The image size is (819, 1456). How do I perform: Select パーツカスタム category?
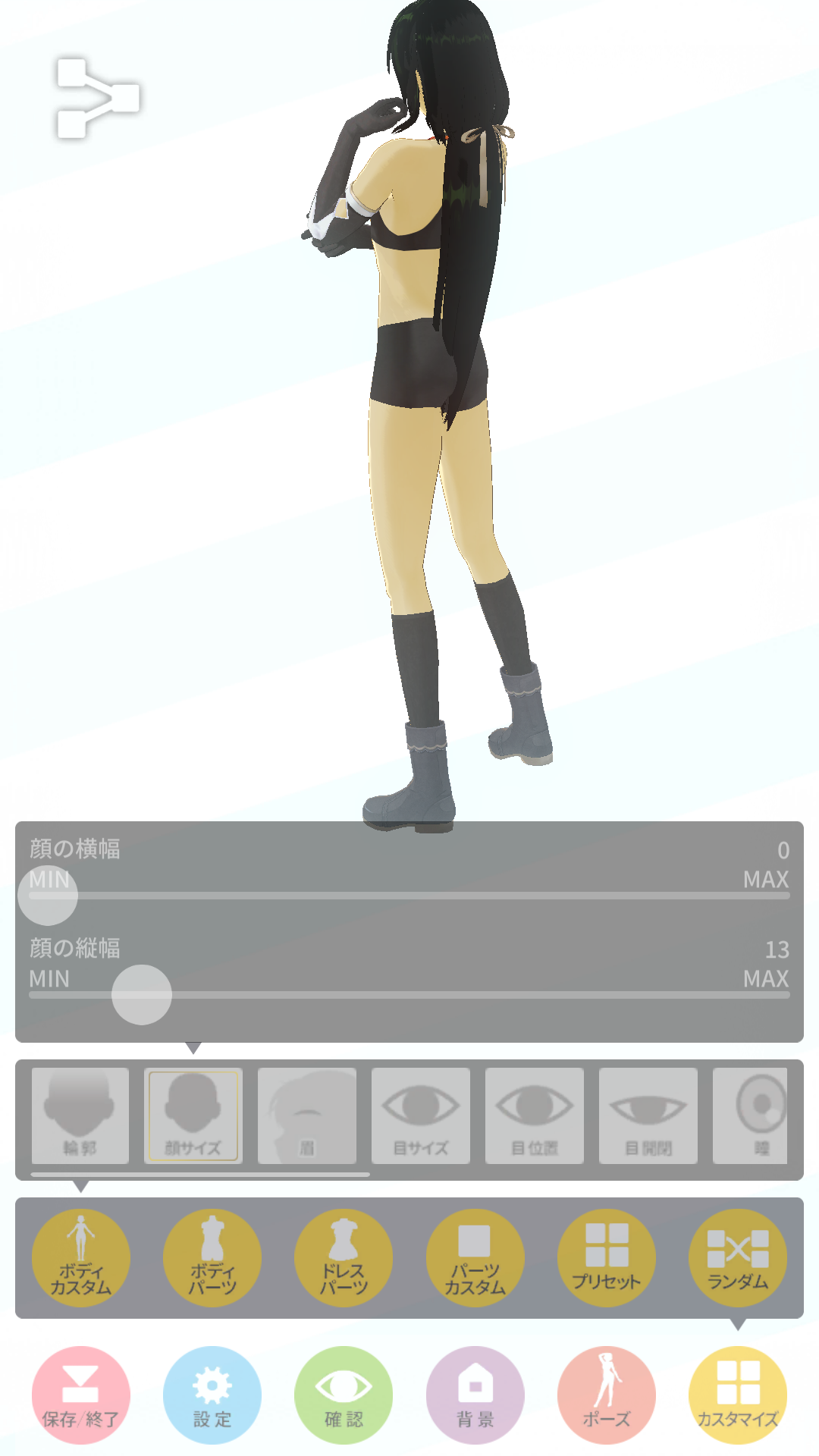tap(475, 1258)
